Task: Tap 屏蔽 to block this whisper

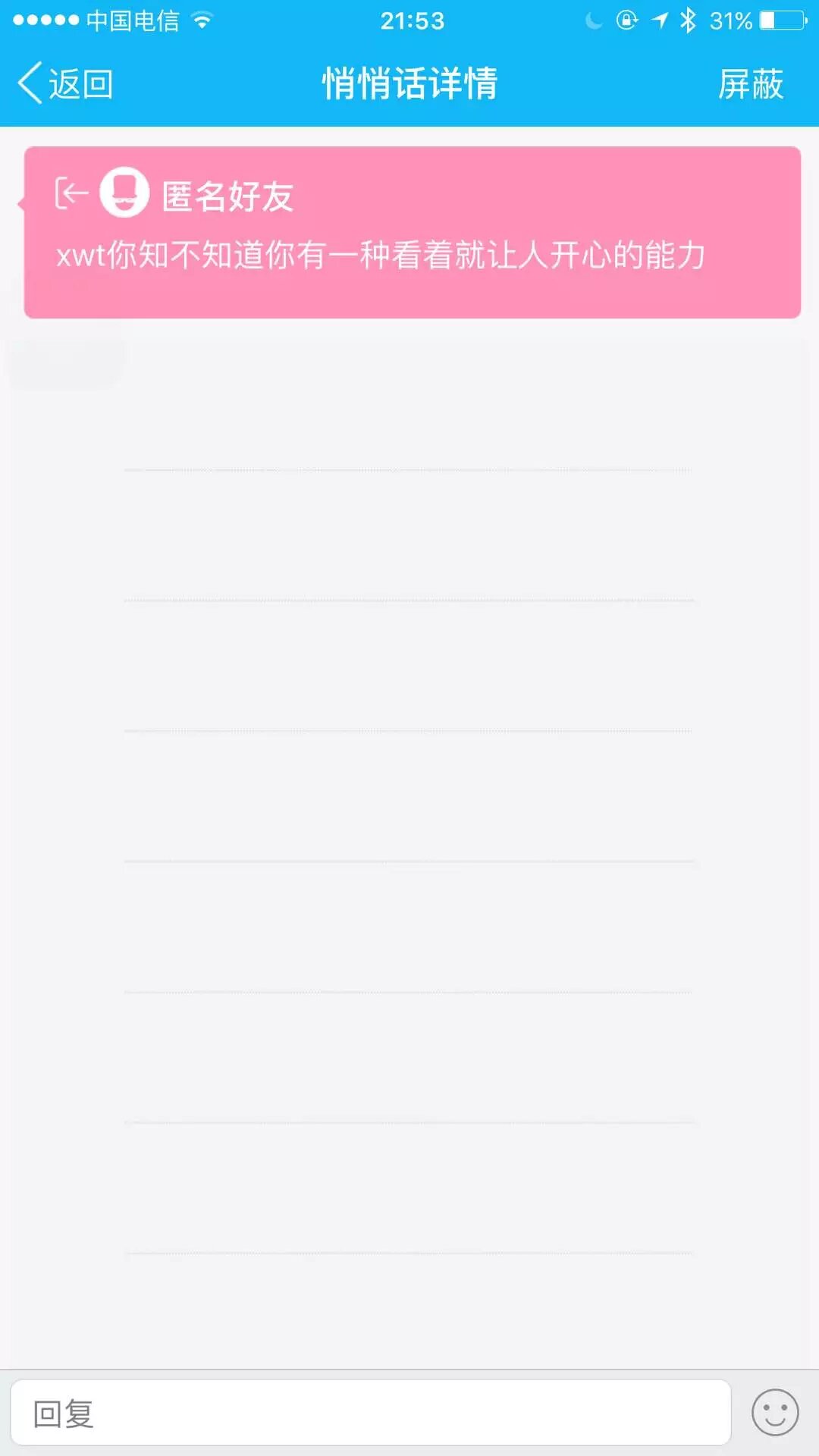Action: [x=750, y=83]
